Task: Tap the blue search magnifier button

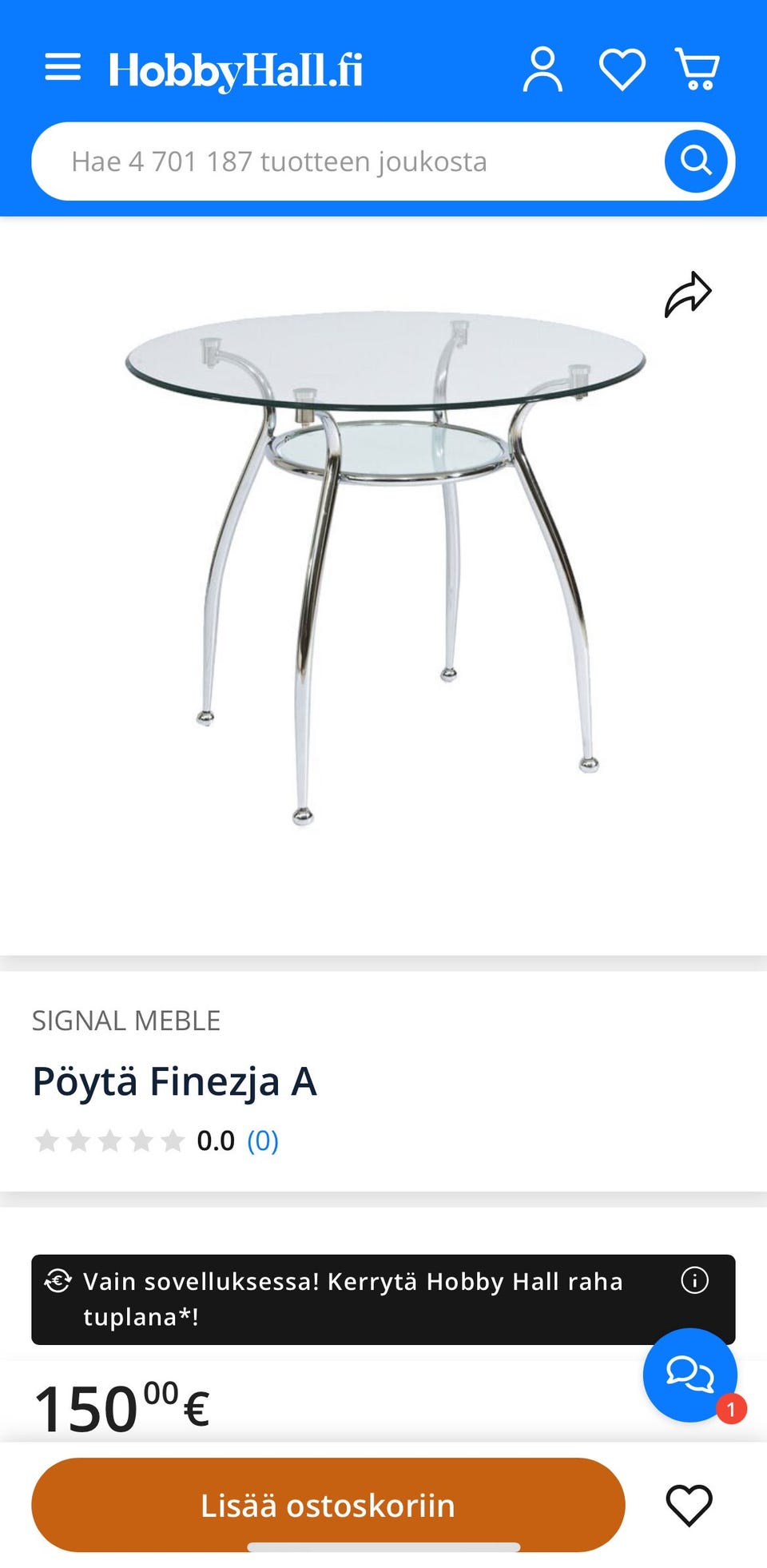Action: 696,161
